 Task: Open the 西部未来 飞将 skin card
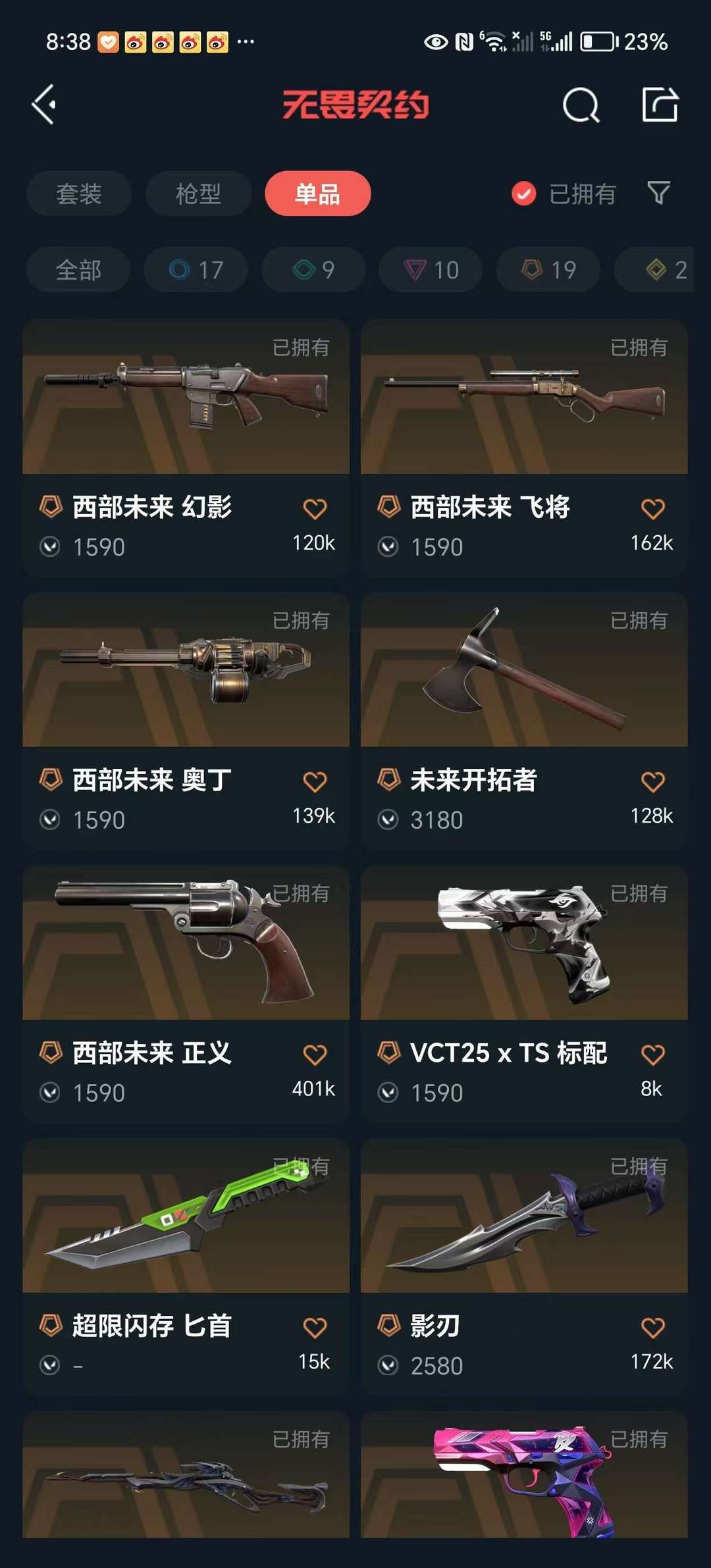[x=524, y=448]
